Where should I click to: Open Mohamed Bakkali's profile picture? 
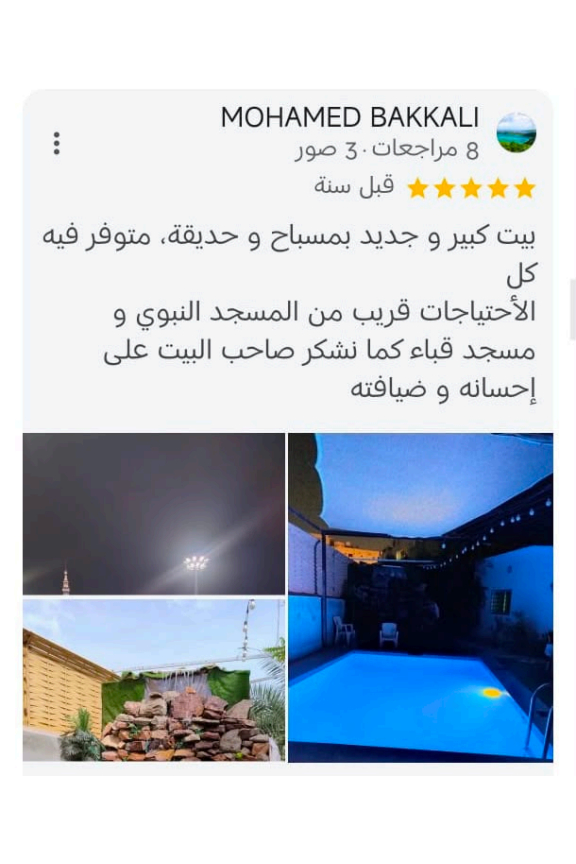click(x=516, y=133)
